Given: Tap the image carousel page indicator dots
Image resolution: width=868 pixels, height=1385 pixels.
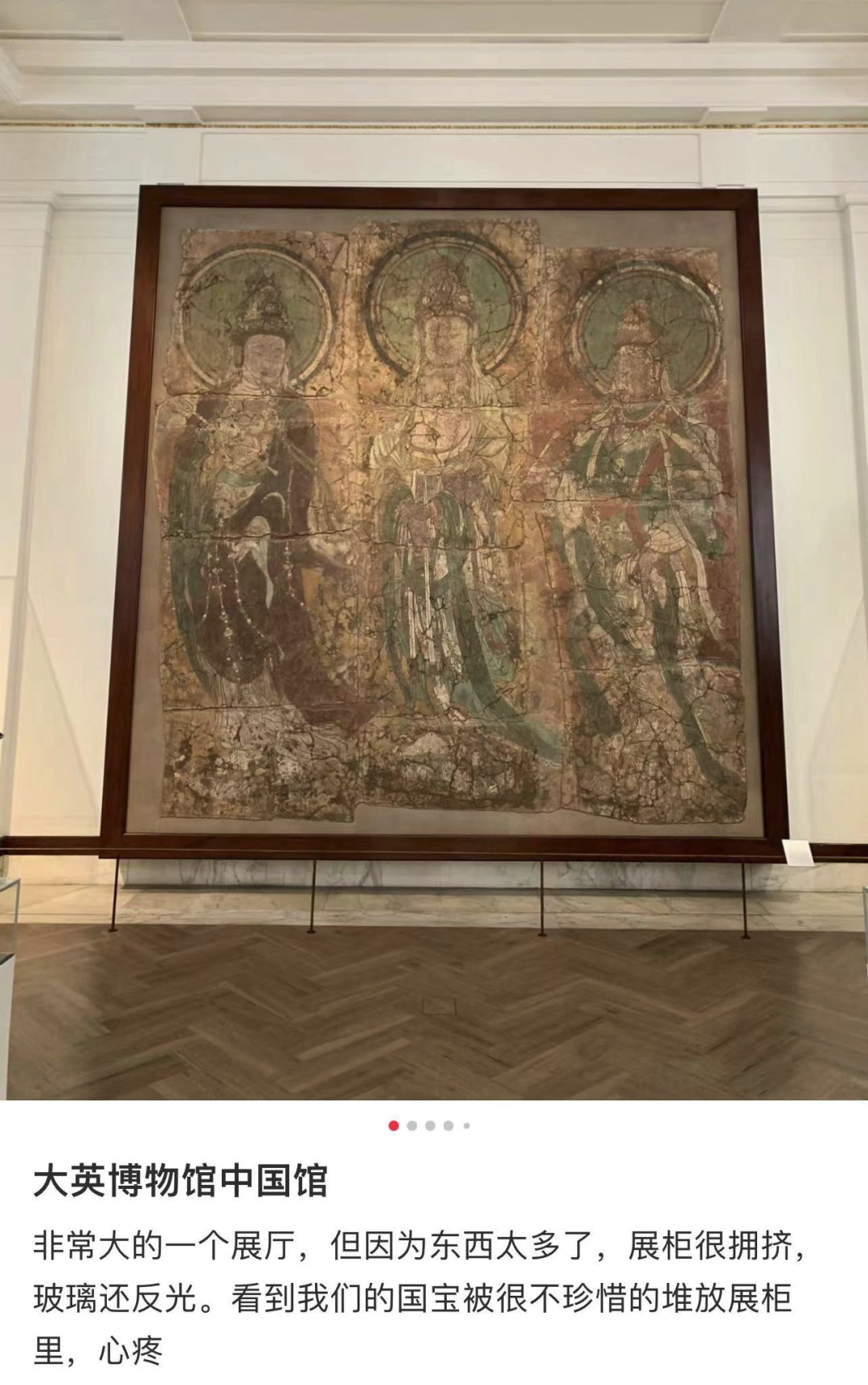Looking at the screenshot, I should click(430, 1125).
